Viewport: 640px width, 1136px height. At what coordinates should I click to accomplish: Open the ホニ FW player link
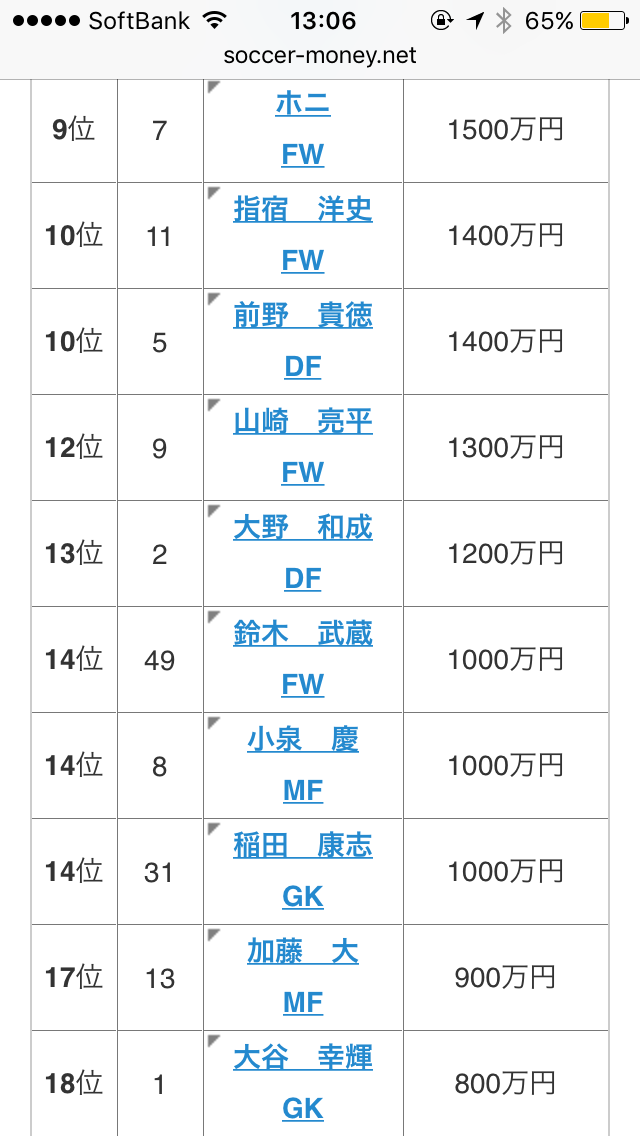(x=303, y=104)
